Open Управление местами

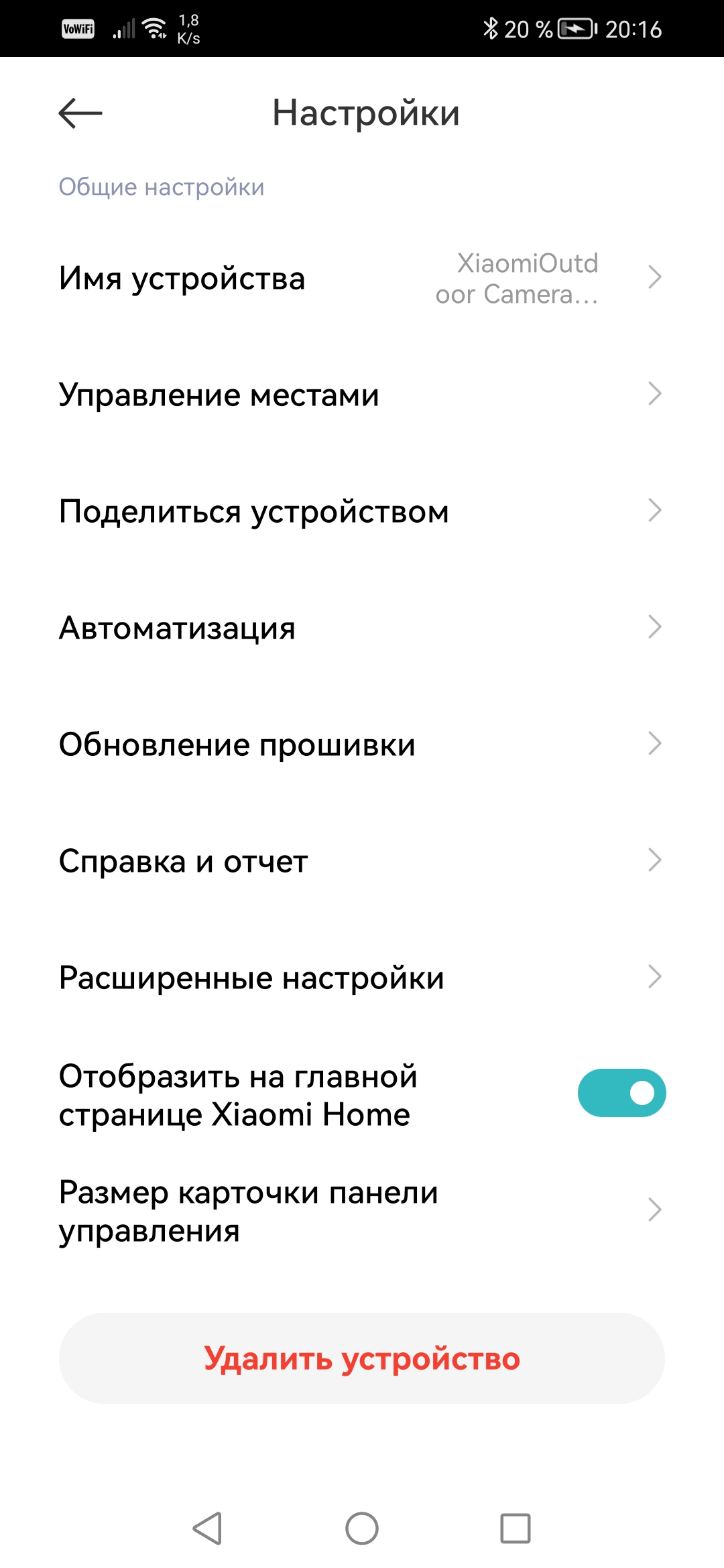[362, 395]
